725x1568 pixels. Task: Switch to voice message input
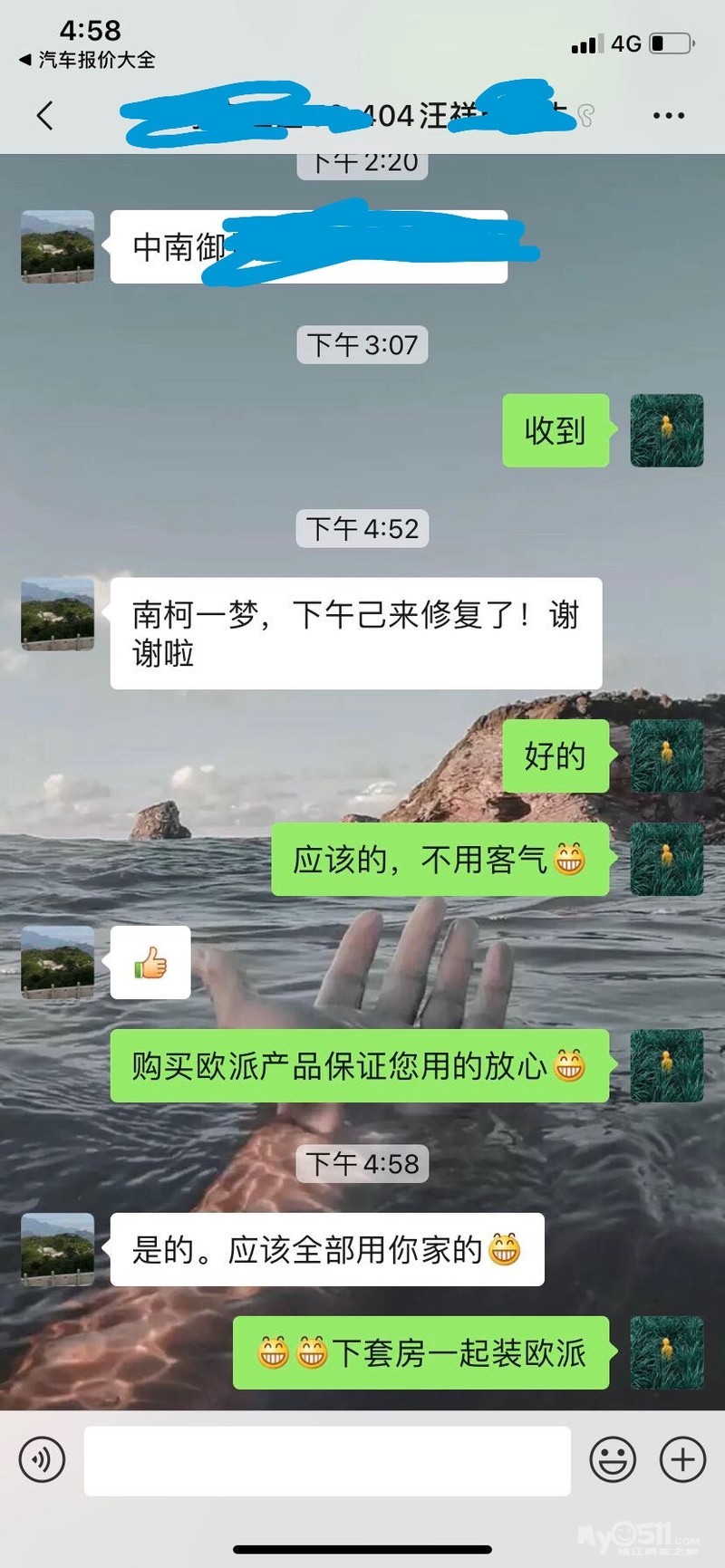pos(42,1460)
